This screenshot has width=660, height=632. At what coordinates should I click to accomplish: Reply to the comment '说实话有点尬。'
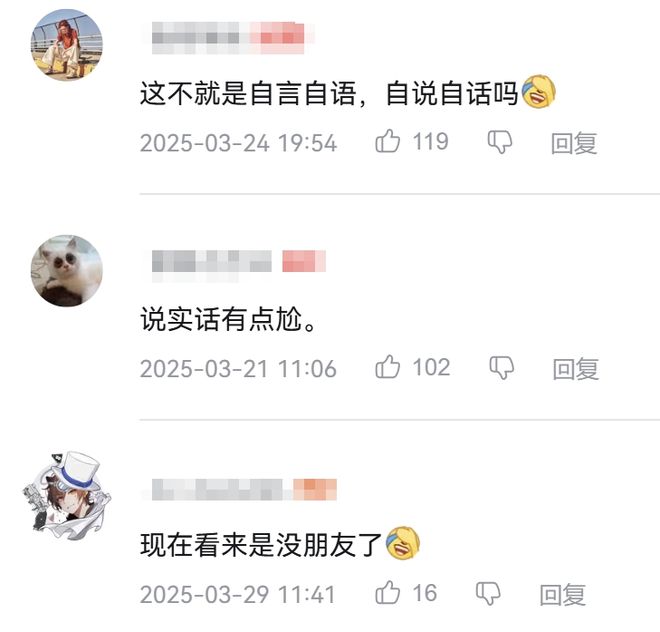575,369
